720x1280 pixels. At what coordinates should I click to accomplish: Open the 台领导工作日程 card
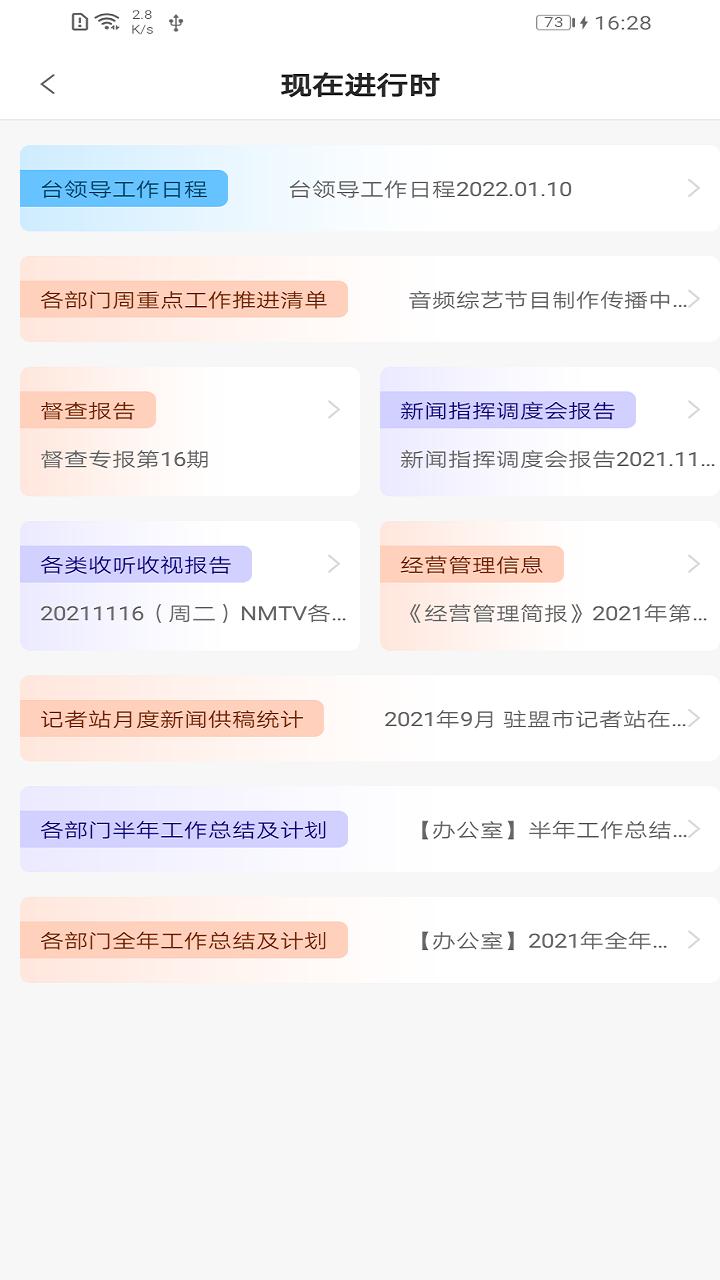click(370, 188)
